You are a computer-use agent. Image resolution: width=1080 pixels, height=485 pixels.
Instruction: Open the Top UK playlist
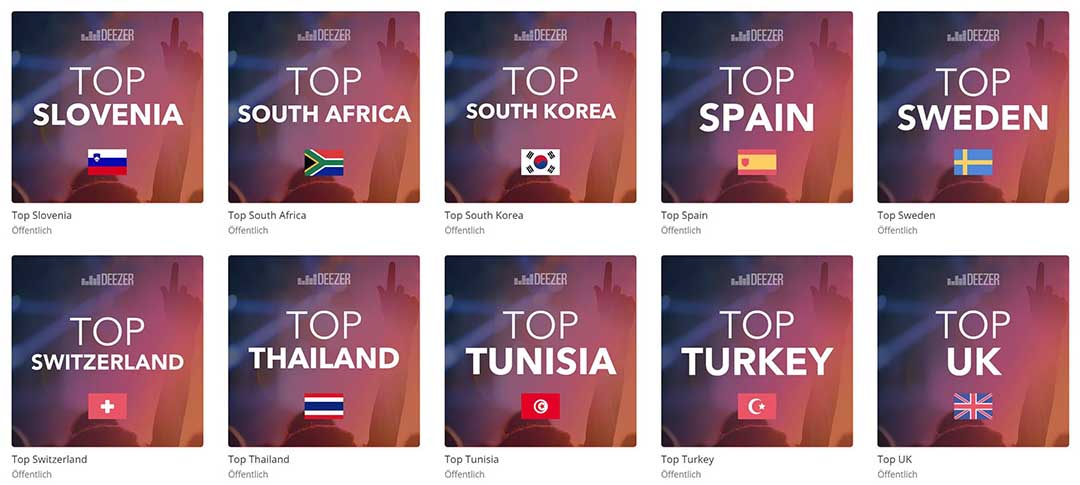click(973, 351)
